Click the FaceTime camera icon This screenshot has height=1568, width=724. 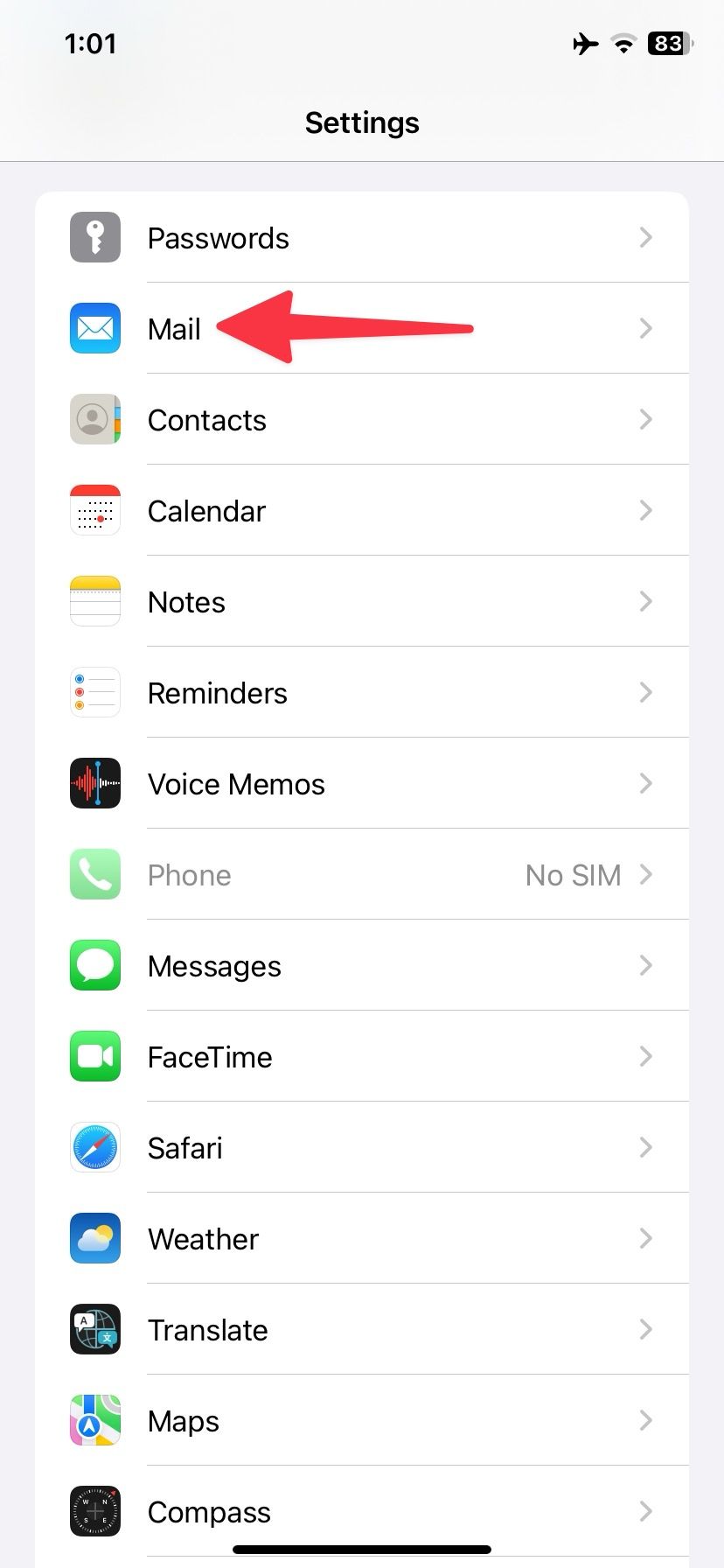pos(94,1056)
